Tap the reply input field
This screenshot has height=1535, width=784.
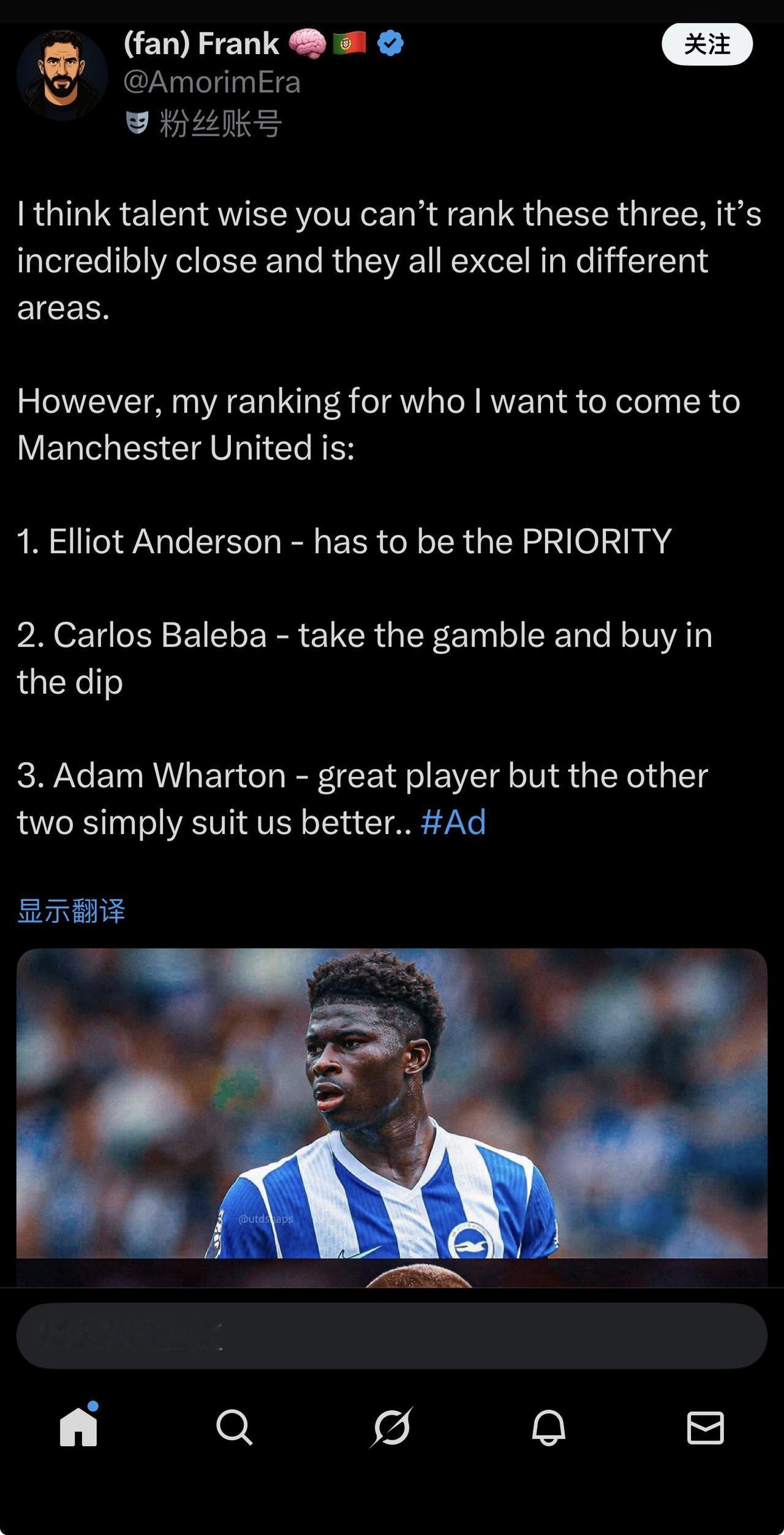392,1336
